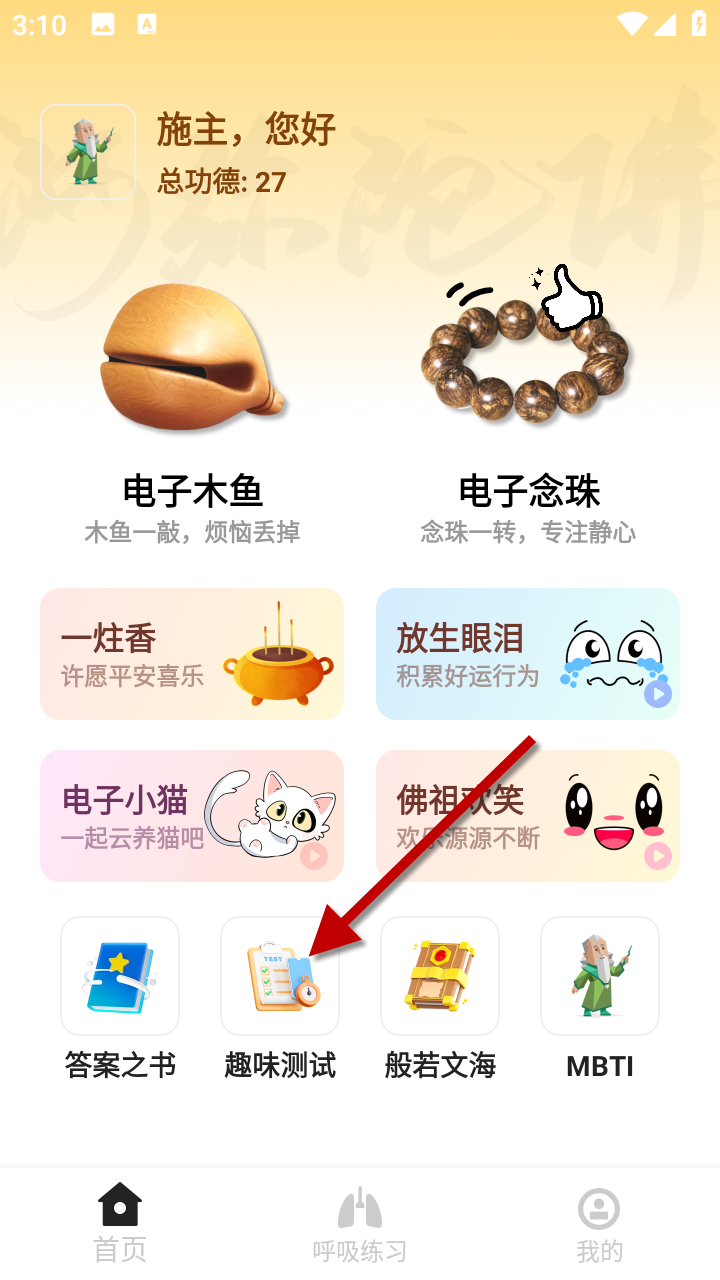The width and height of the screenshot is (720, 1280).
Task: Launch the 趣味测试 fun quiz
Action: [280, 977]
